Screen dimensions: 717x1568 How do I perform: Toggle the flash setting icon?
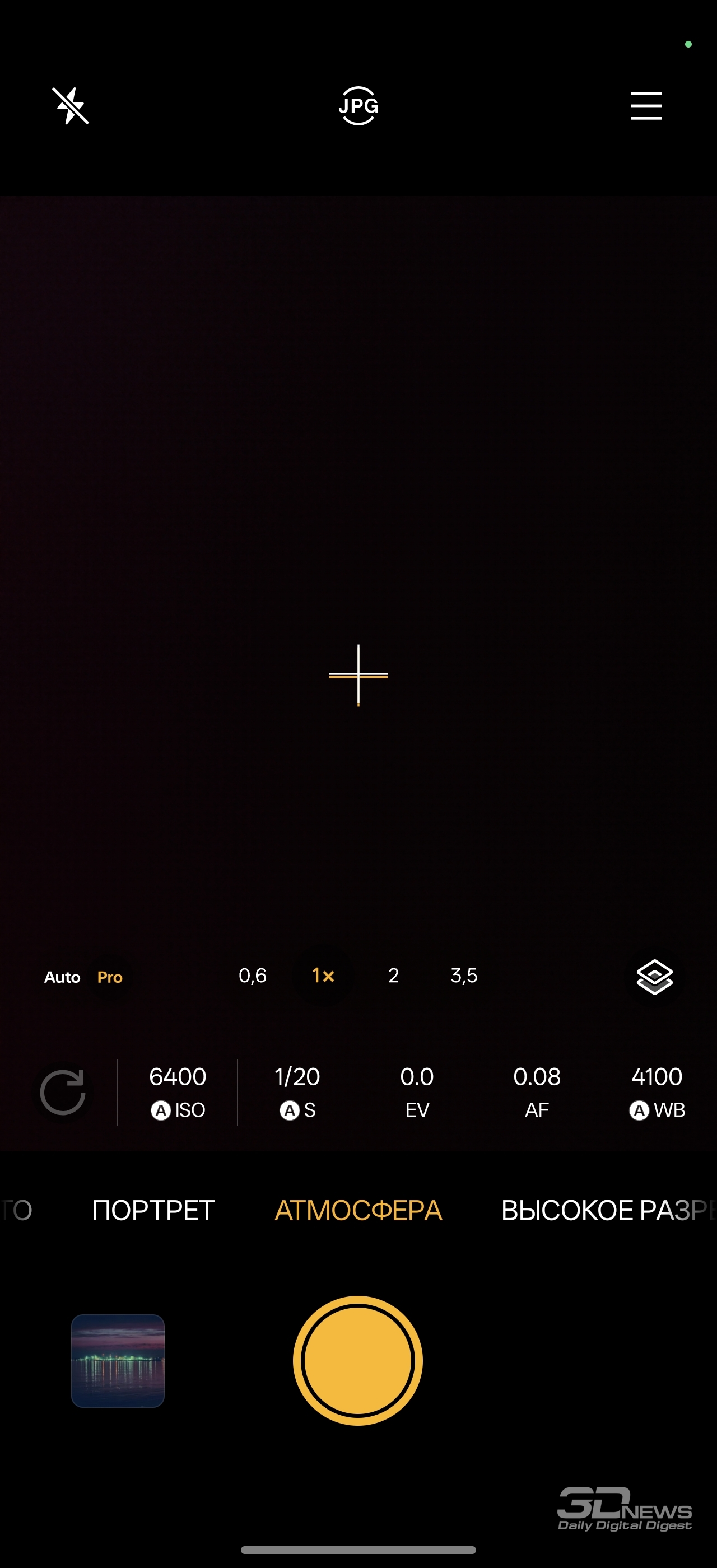(x=71, y=106)
